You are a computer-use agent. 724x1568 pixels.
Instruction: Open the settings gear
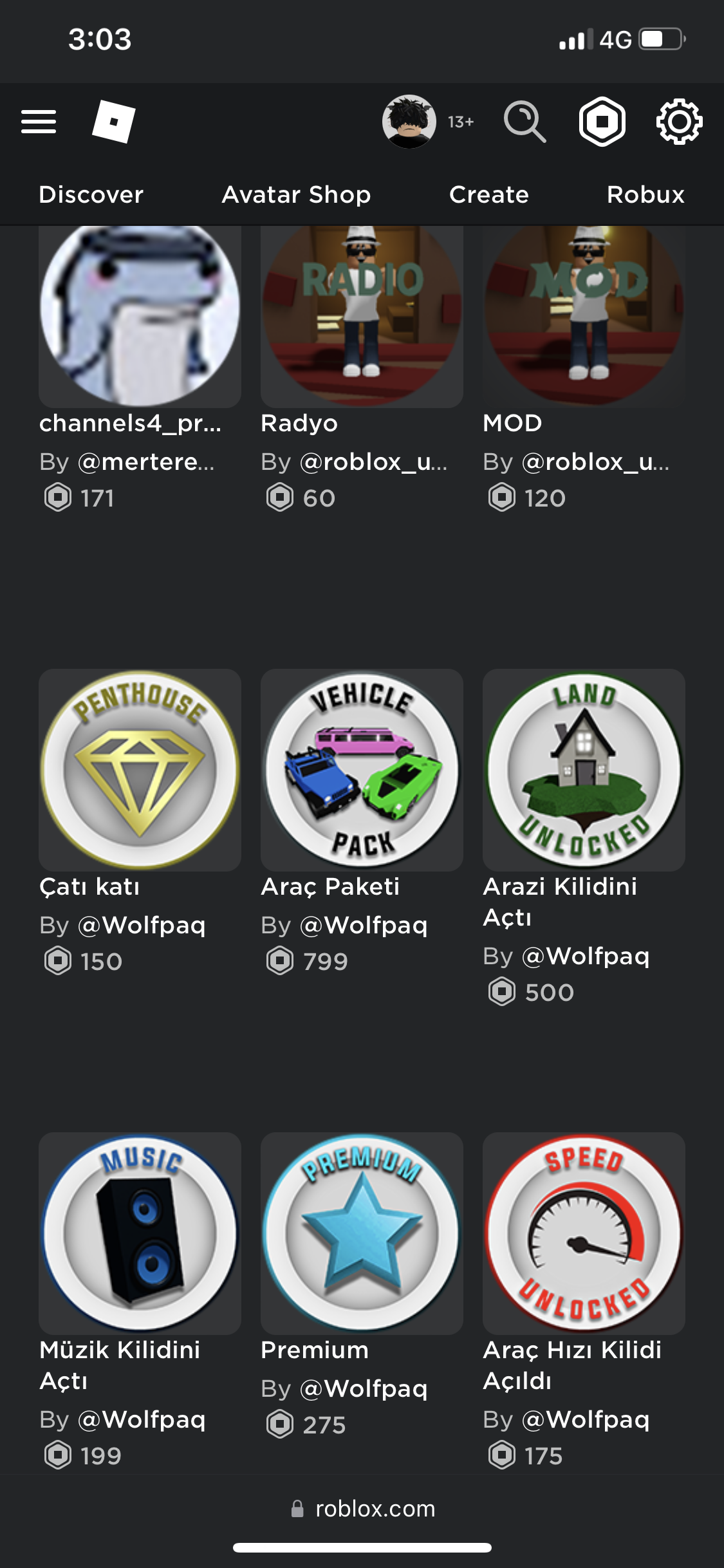(x=679, y=122)
